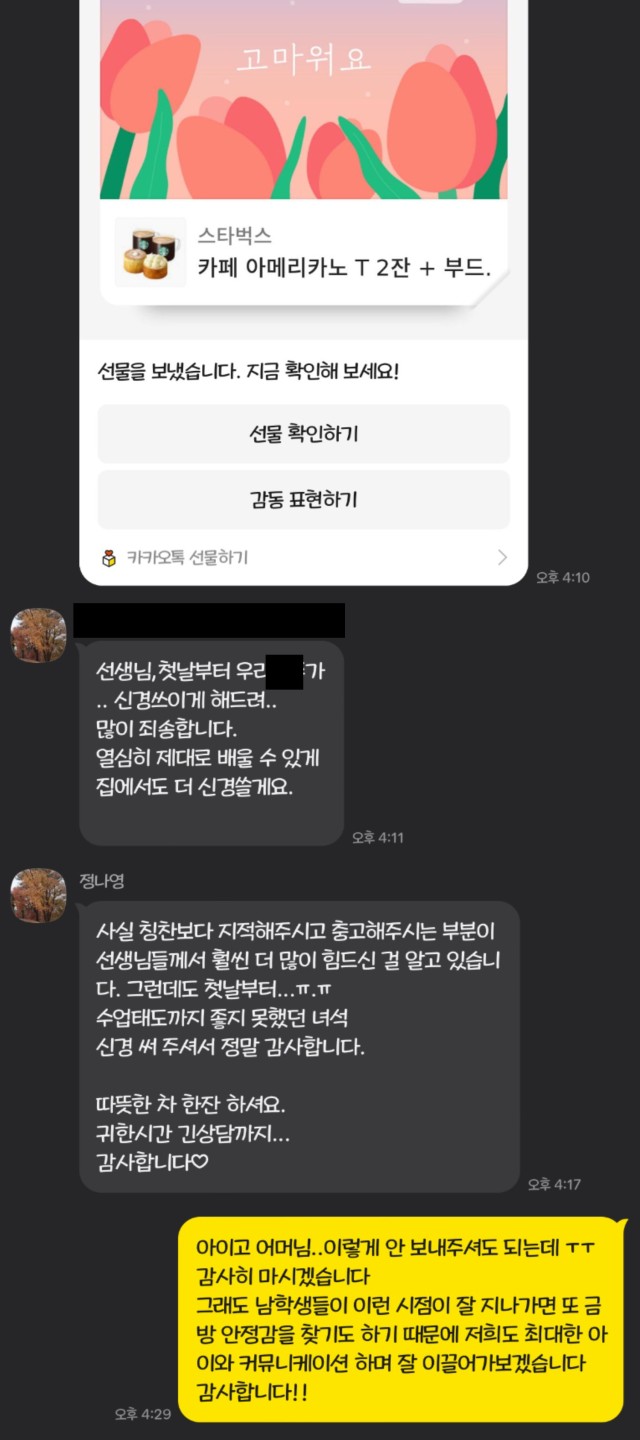Tap the 선물 확인하기 button
This screenshot has width=640, height=1440.
tap(303, 434)
